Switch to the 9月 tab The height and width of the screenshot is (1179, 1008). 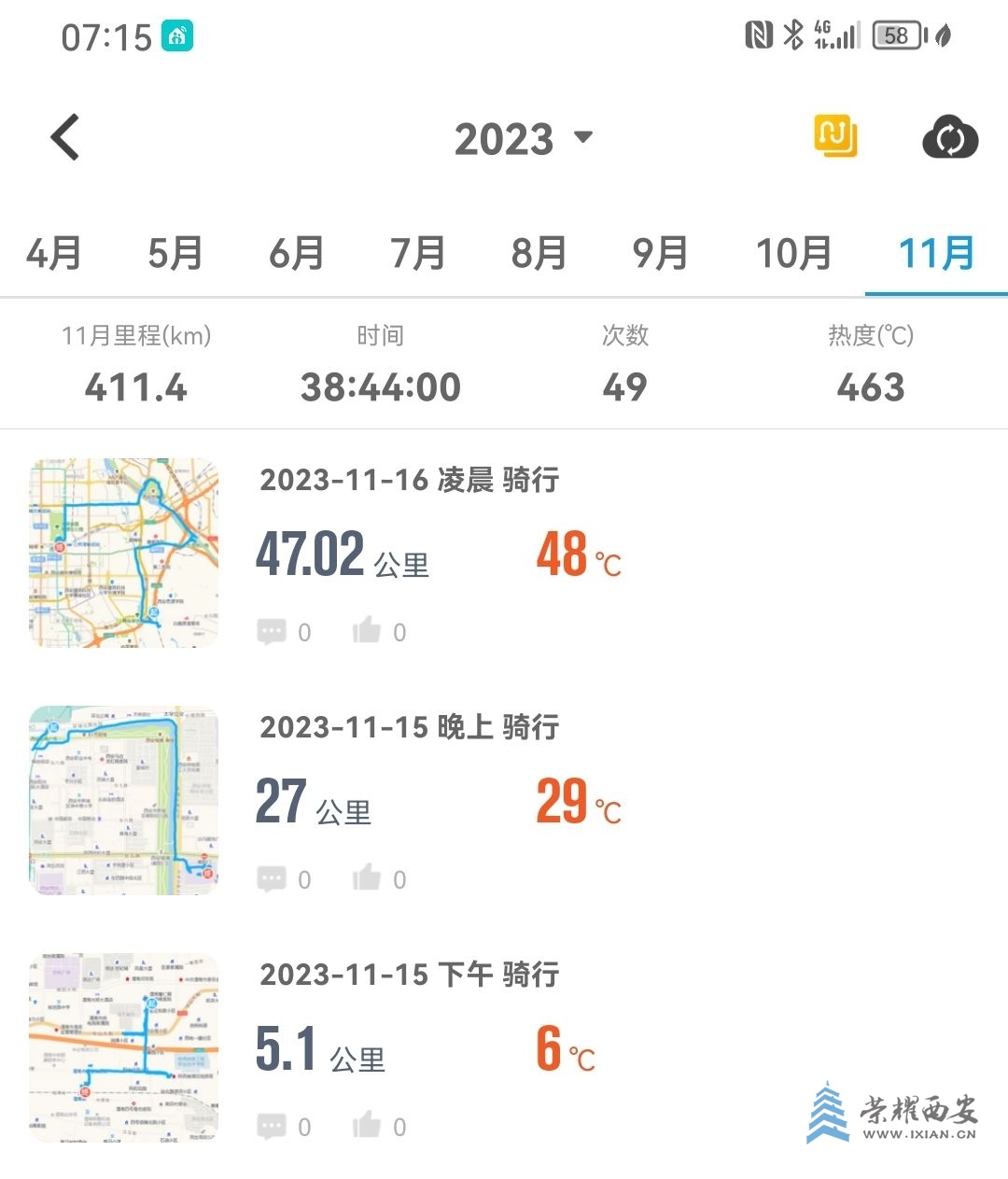point(660,253)
